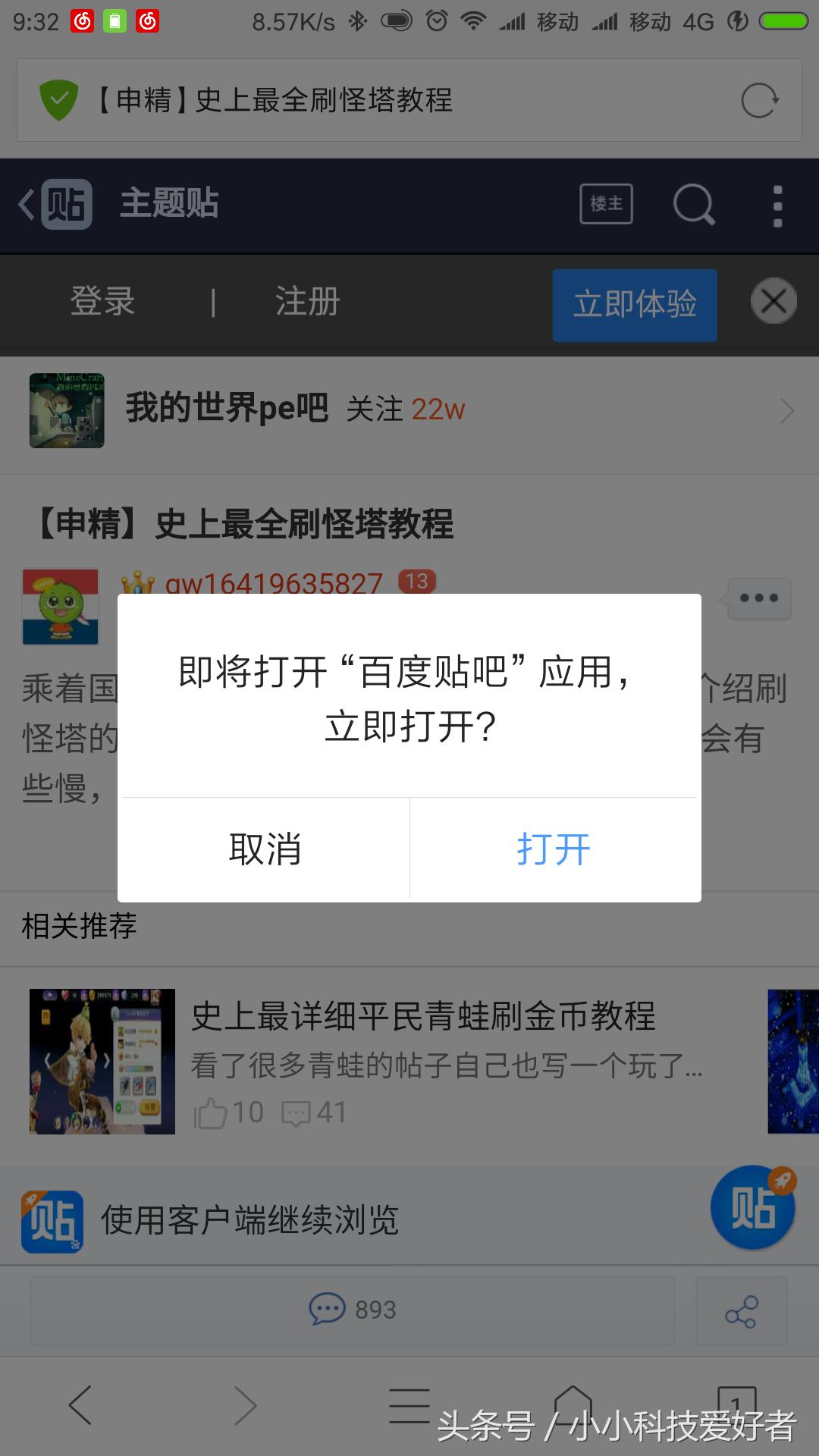Viewport: 819px width, 1456px height.
Task: Select the 登录 login option
Action: pos(103,301)
